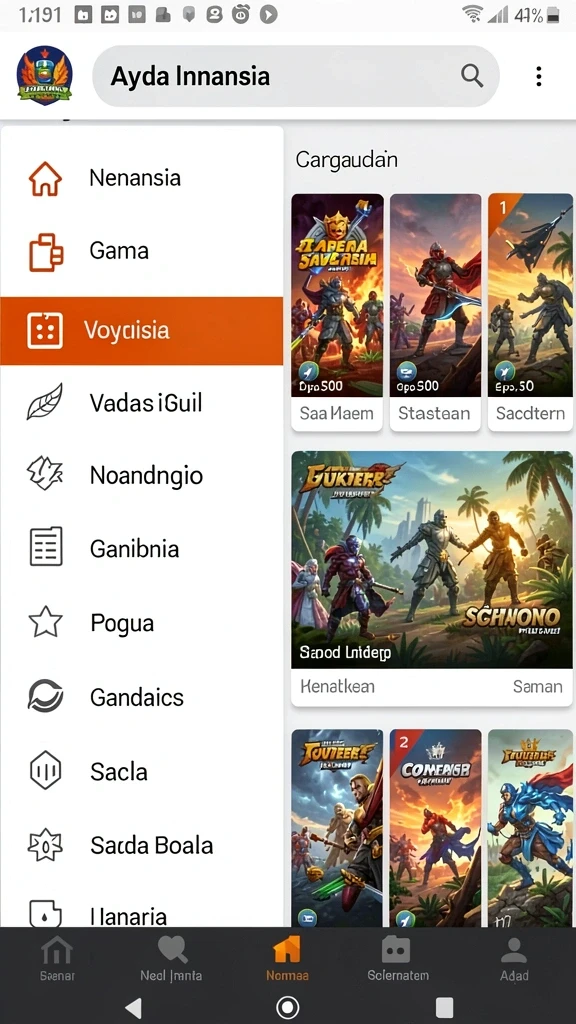This screenshot has height=1024, width=576.
Task: Open the Ganibnia list item
Action: (142, 549)
